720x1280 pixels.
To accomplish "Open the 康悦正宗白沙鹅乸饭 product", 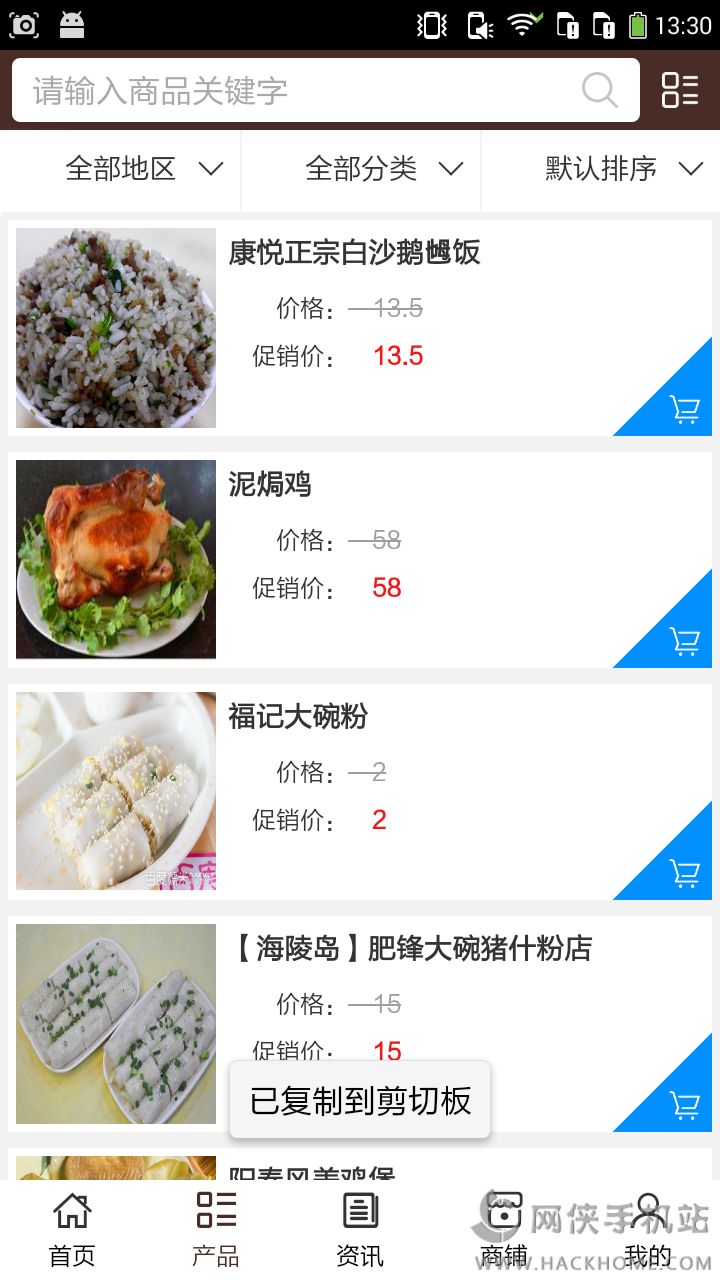I will pyautogui.click(x=354, y=253).
